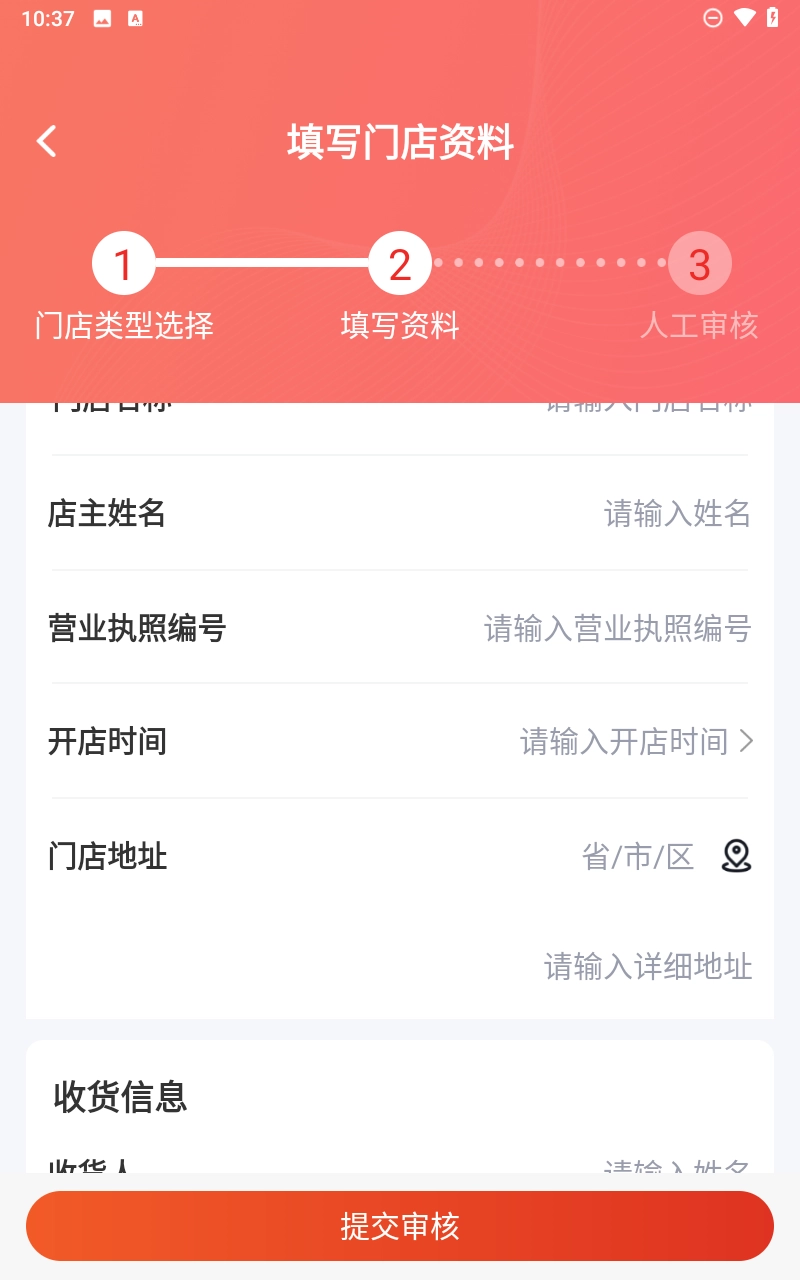Viewport: 800px width, 1280px height.
Task: Tap the highlighted step 2 circle
Action: point(398,263)
